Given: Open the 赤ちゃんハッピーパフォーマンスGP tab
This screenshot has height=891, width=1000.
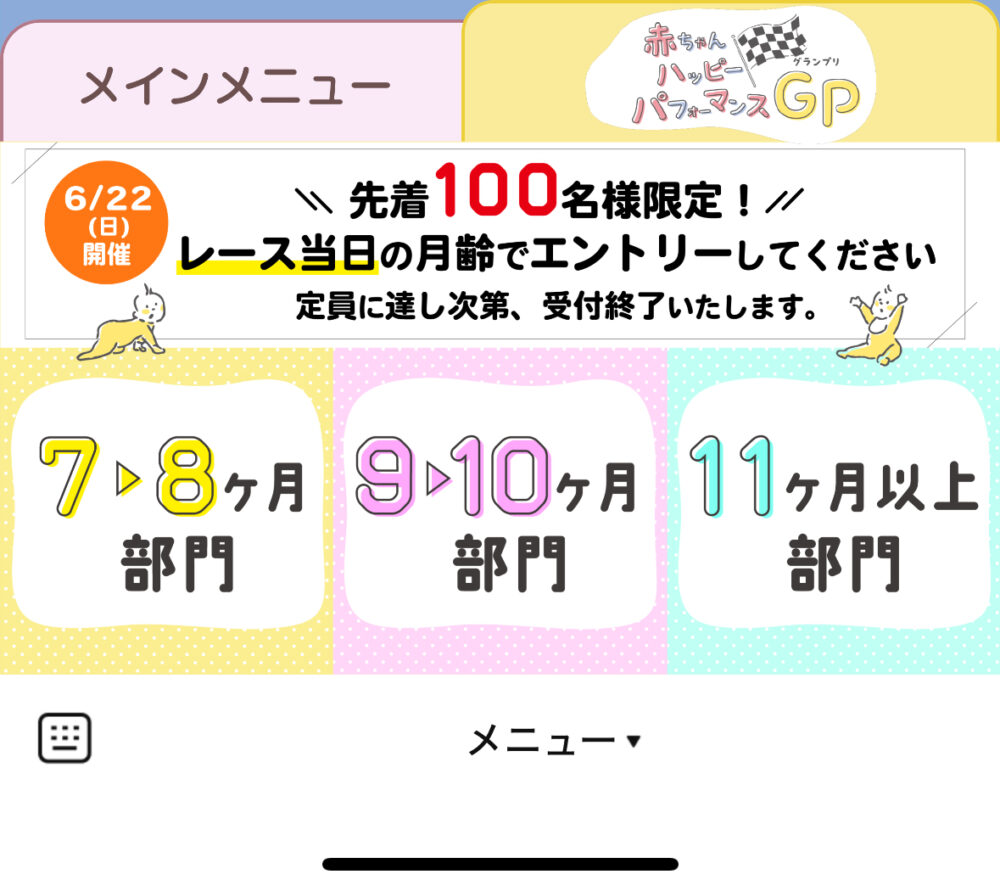Looking at the screenshot, I should (731, 75).
